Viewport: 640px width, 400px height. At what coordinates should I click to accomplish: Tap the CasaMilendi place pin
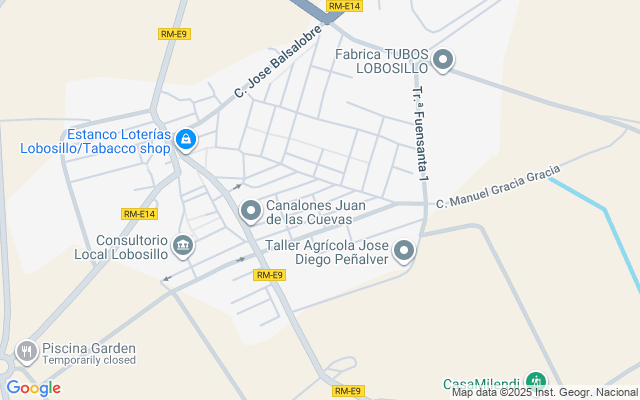[536, 382]
